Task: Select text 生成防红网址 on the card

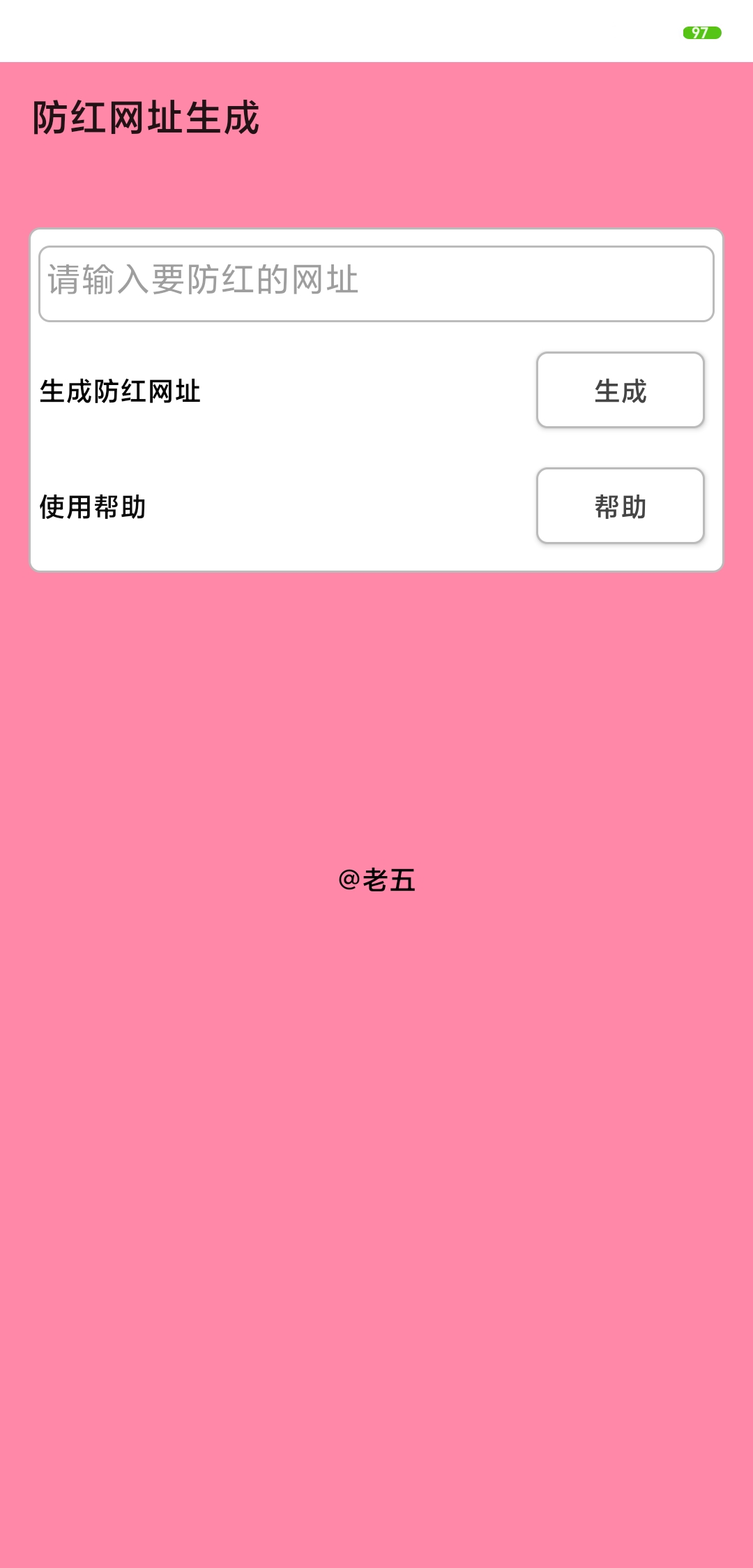Action: pos(119,391)
